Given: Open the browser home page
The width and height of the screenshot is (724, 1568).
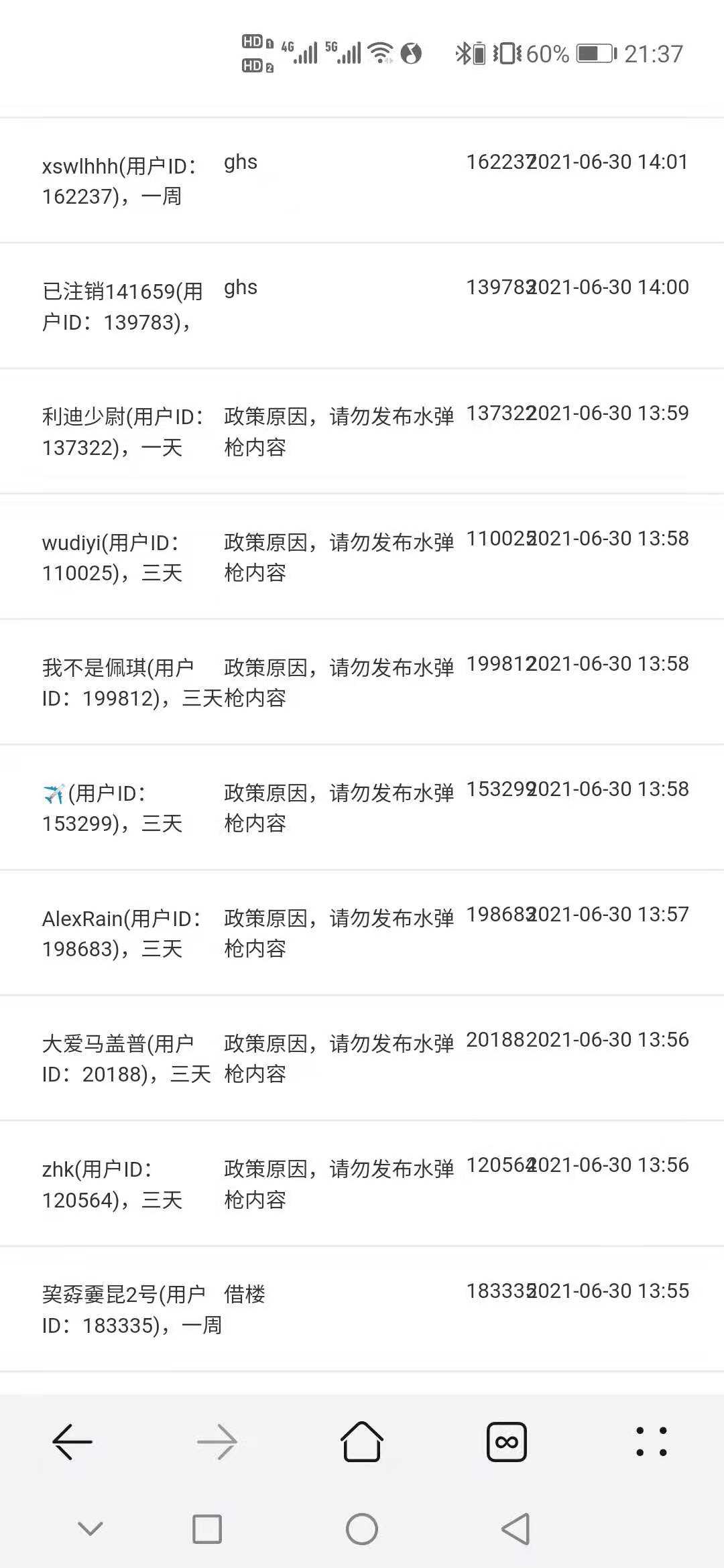Looking at the screenshot, I should 362,1441.
